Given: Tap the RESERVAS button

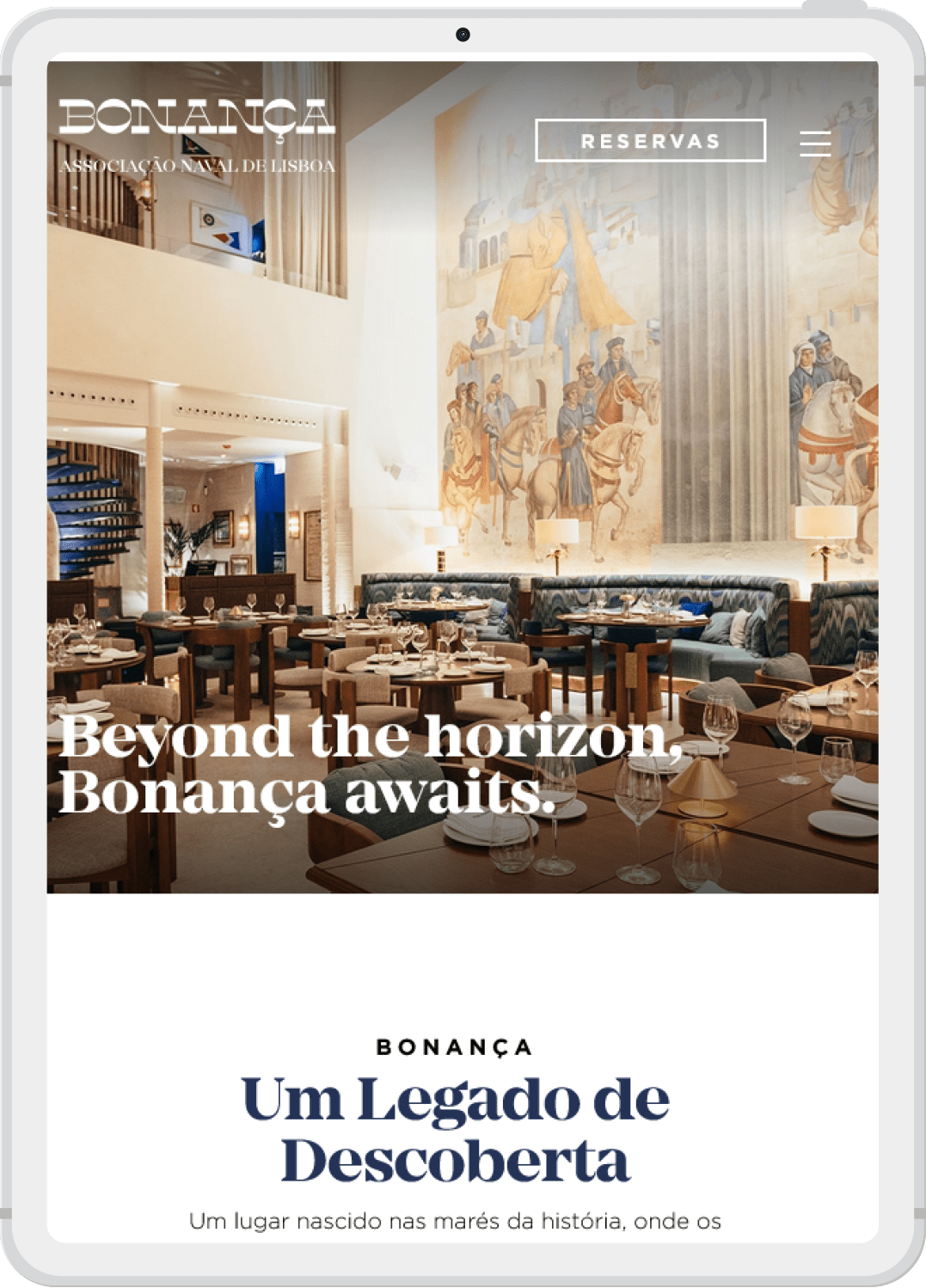Looking at the screenshot, I should pos(650,141).
